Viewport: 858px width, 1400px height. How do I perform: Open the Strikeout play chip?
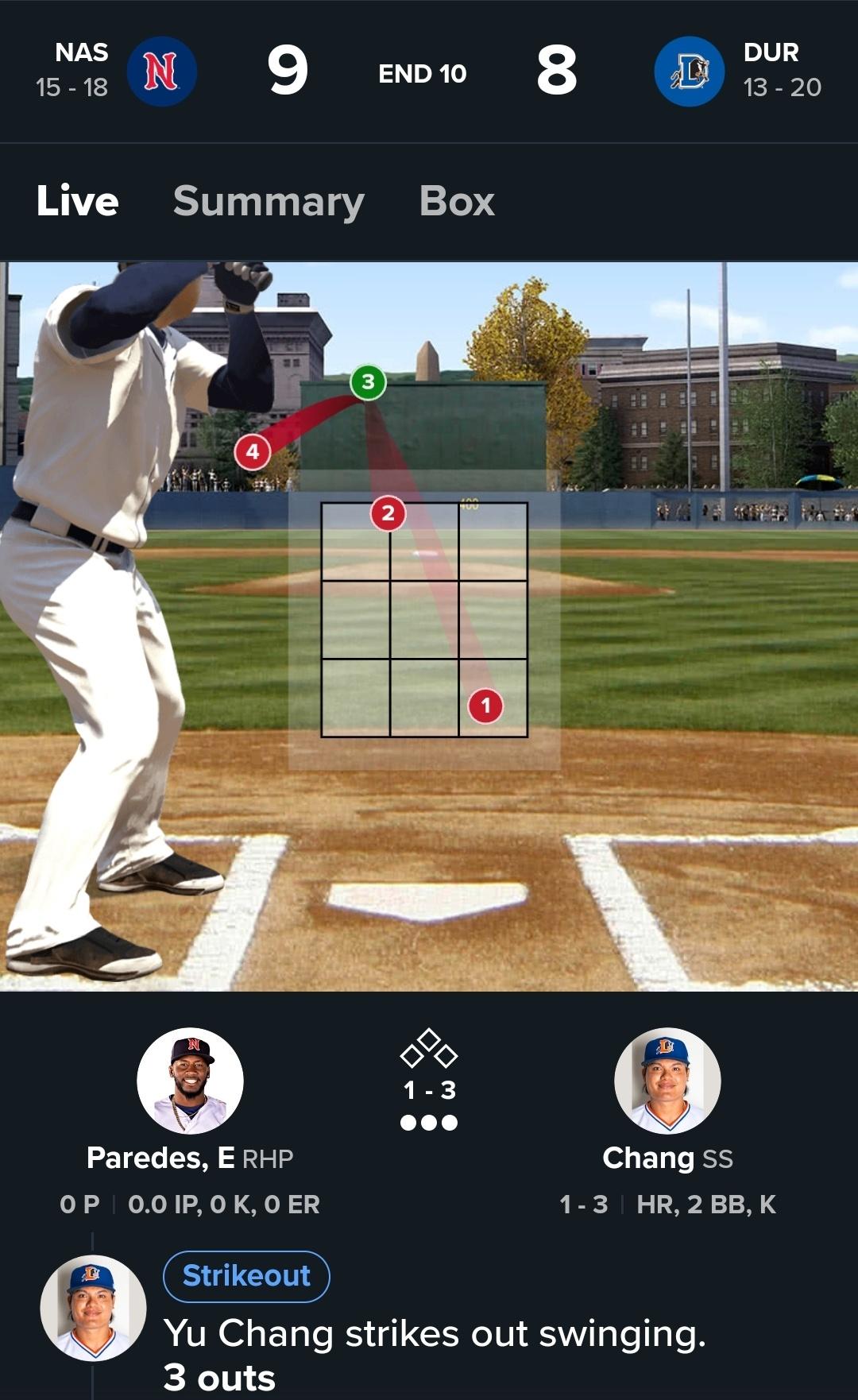click(246, 1276)
